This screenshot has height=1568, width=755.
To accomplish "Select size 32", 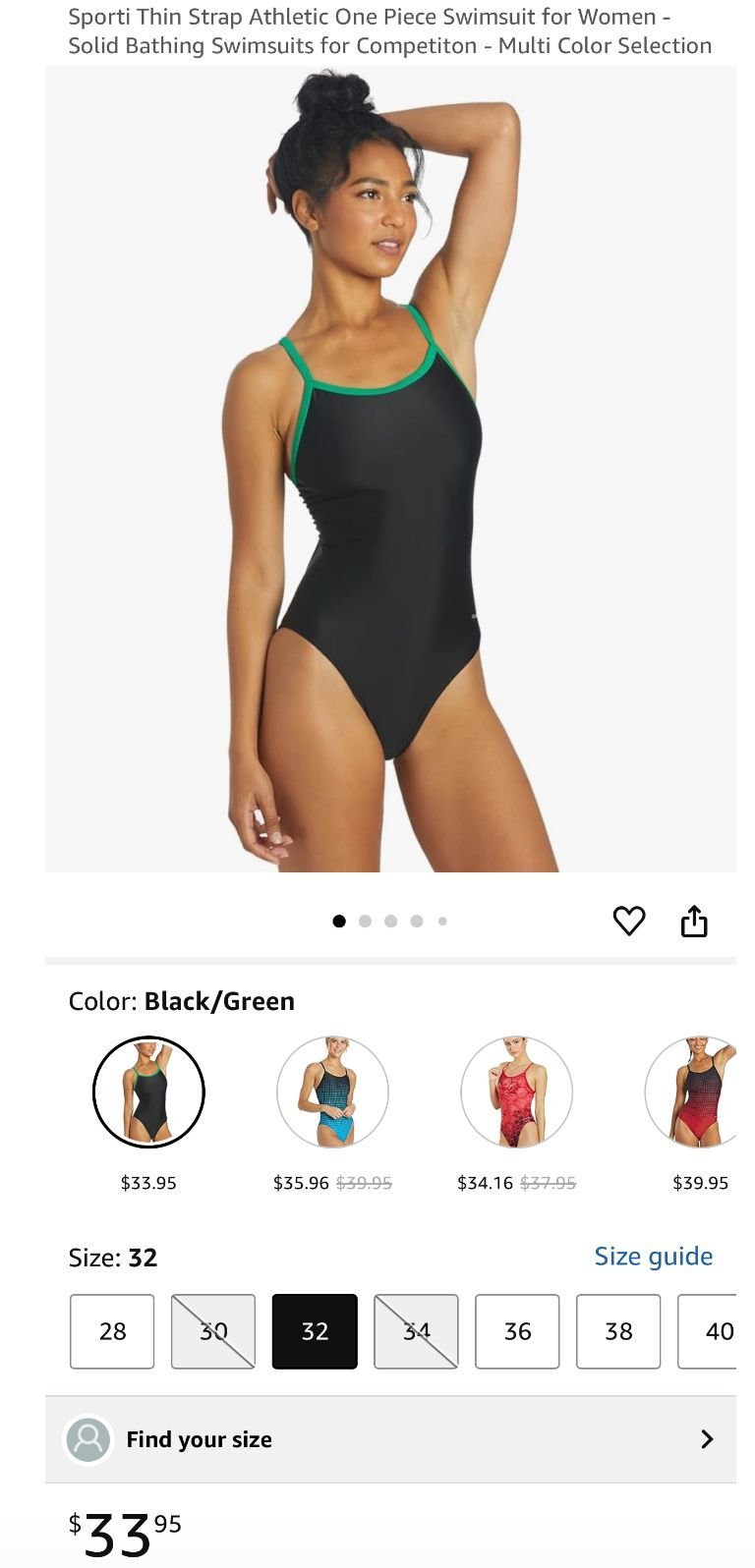I will tap(315, 1331).
